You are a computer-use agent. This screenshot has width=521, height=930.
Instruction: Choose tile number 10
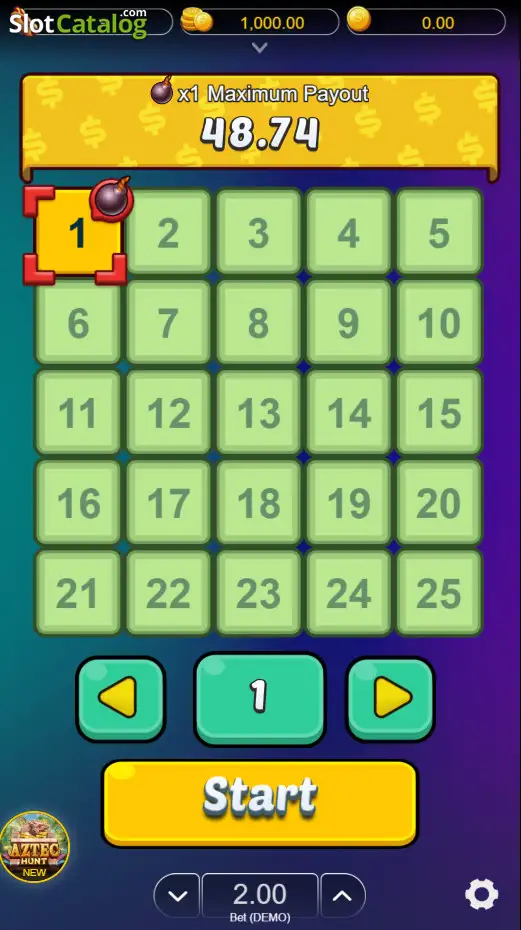pos(439,322)
